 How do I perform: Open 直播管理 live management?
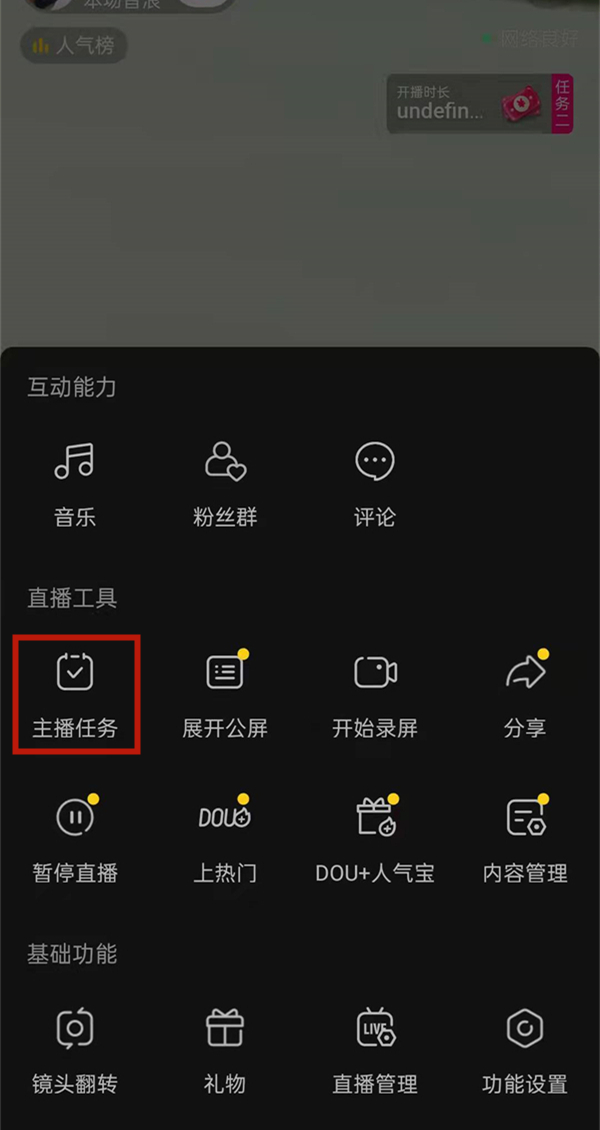(x=375, y=1050)
